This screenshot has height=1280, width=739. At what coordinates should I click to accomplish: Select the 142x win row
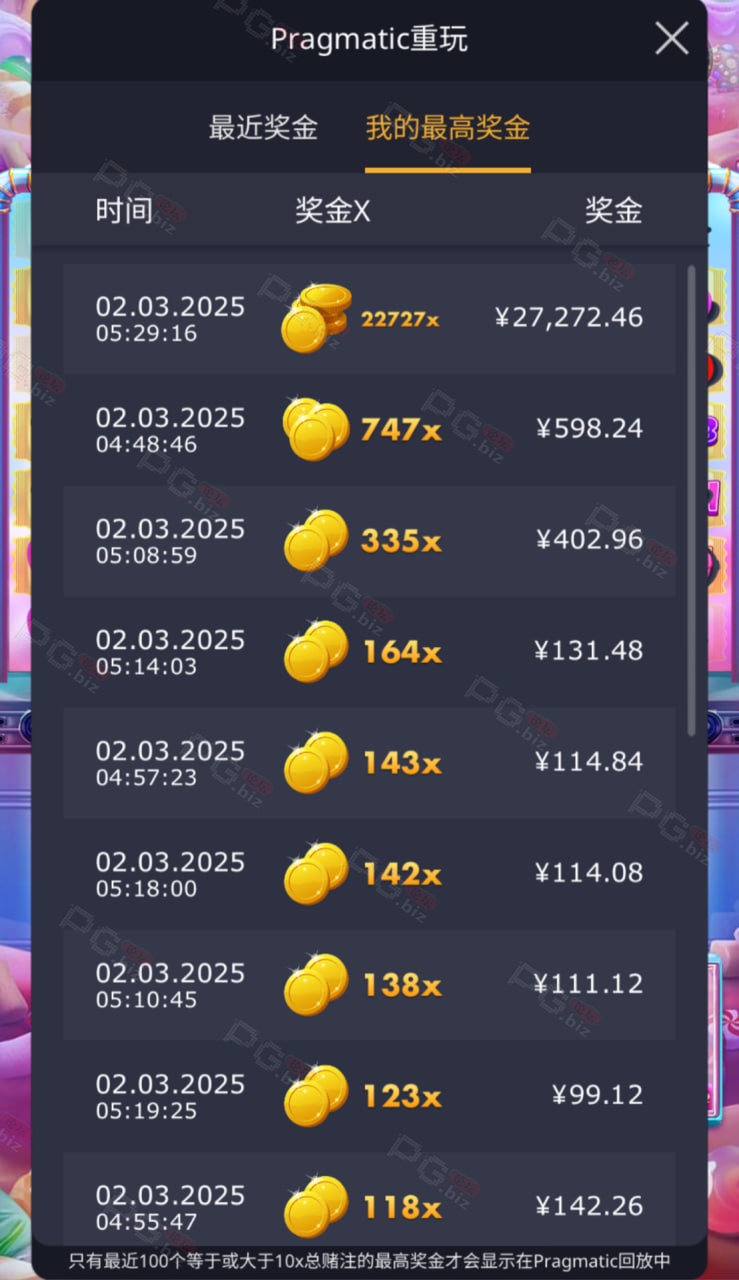(369, 873)
